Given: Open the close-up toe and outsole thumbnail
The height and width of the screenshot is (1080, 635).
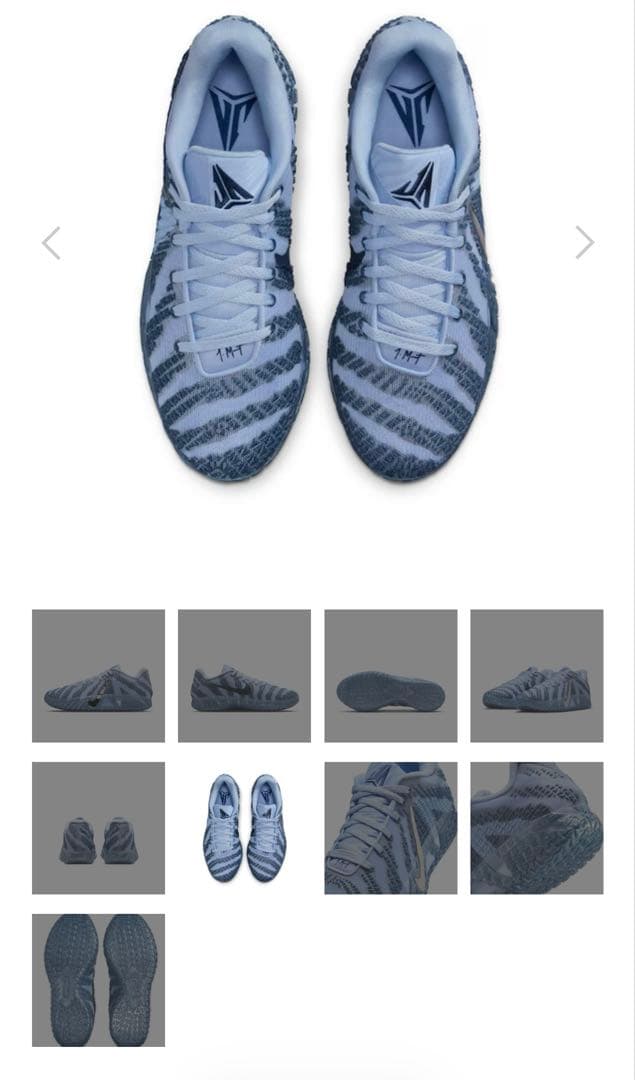Looking at the screenshot, I should pos(536,828).
